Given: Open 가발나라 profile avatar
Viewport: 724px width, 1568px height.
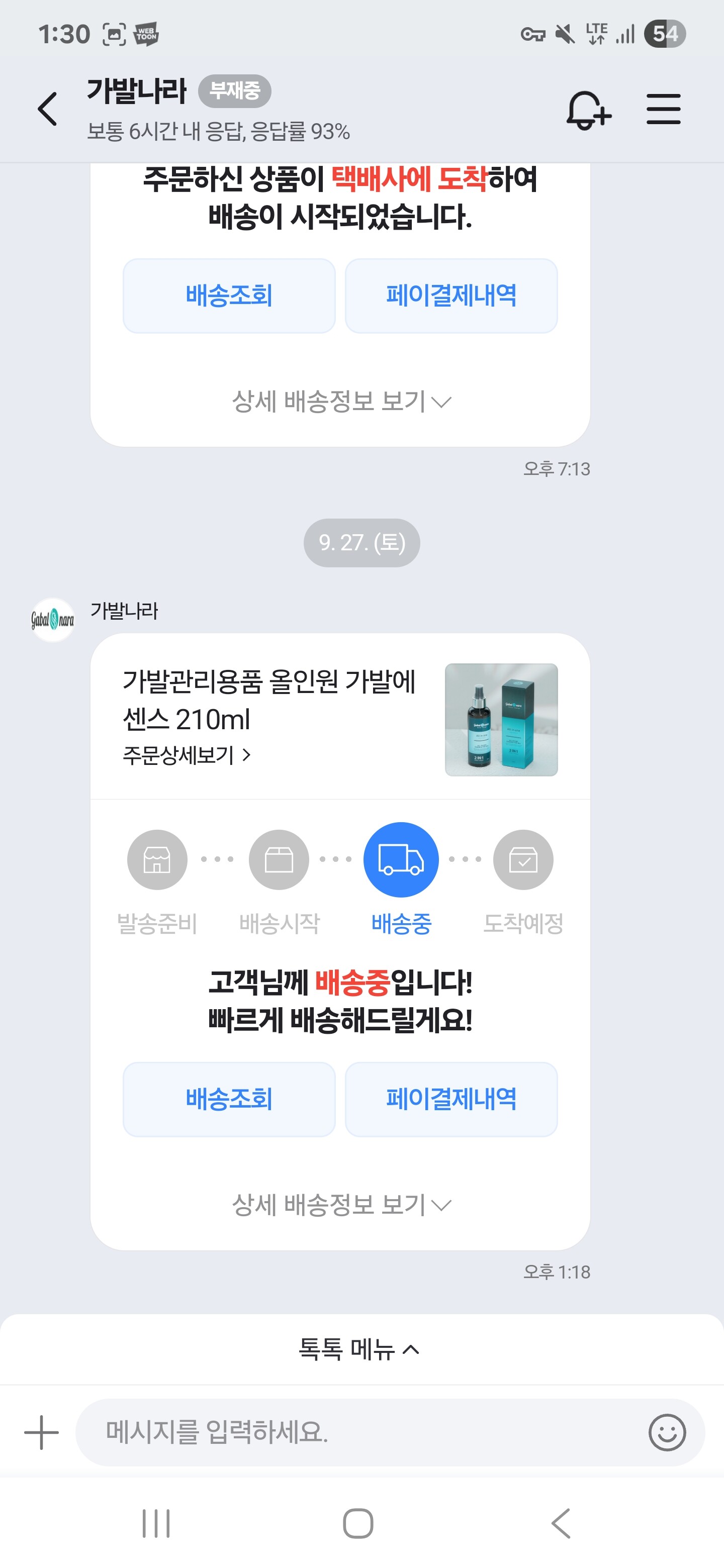Looking at the screenshot, I should point(53,620).
